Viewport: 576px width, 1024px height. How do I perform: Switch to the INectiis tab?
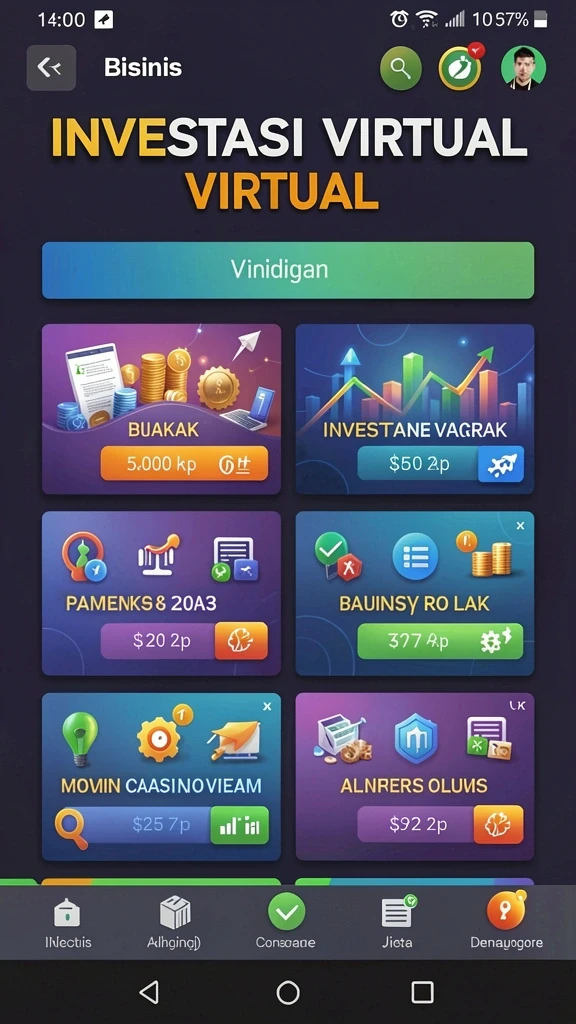(x=68, y=922)
